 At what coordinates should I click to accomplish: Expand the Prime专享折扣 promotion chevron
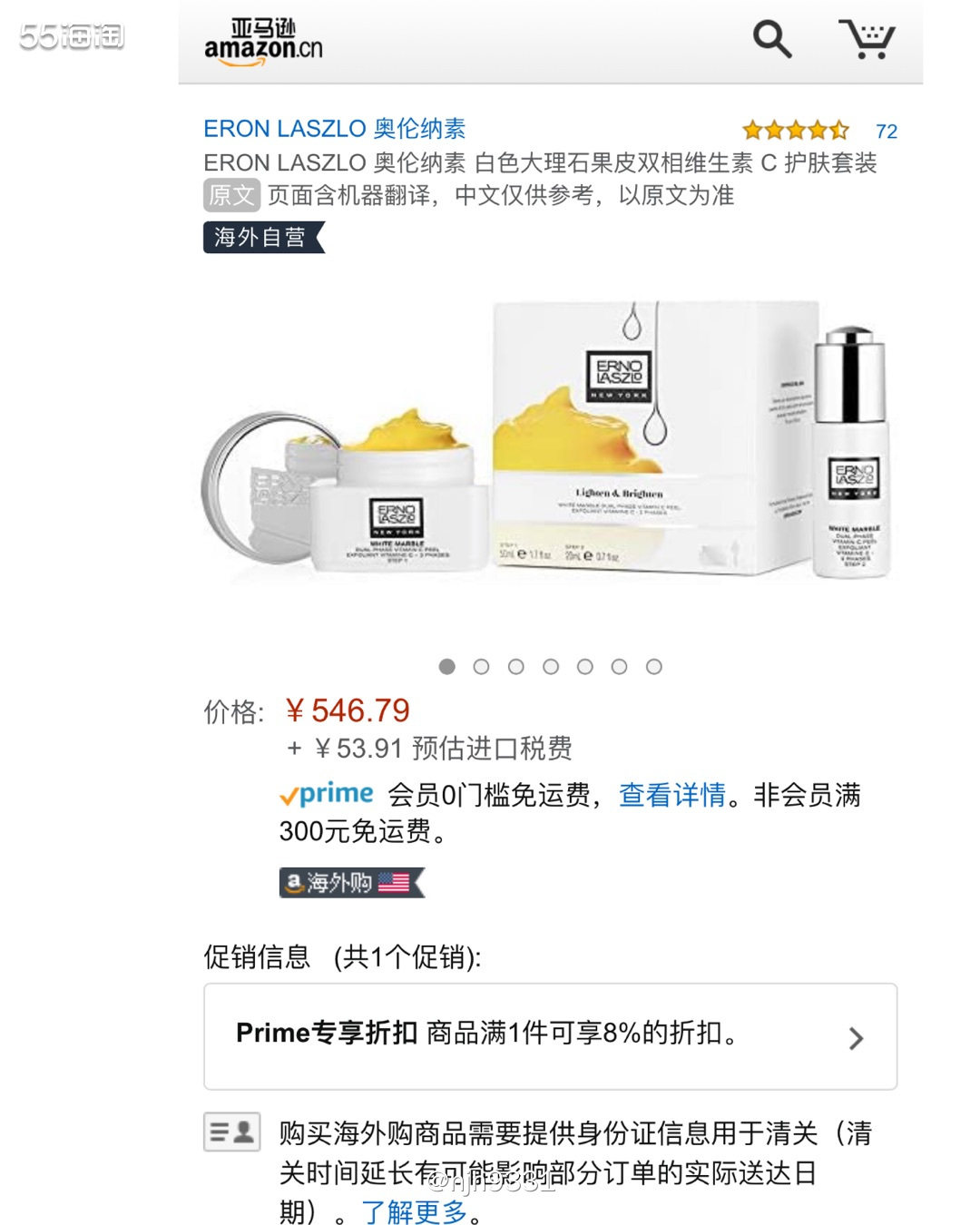click(854, 1036)
